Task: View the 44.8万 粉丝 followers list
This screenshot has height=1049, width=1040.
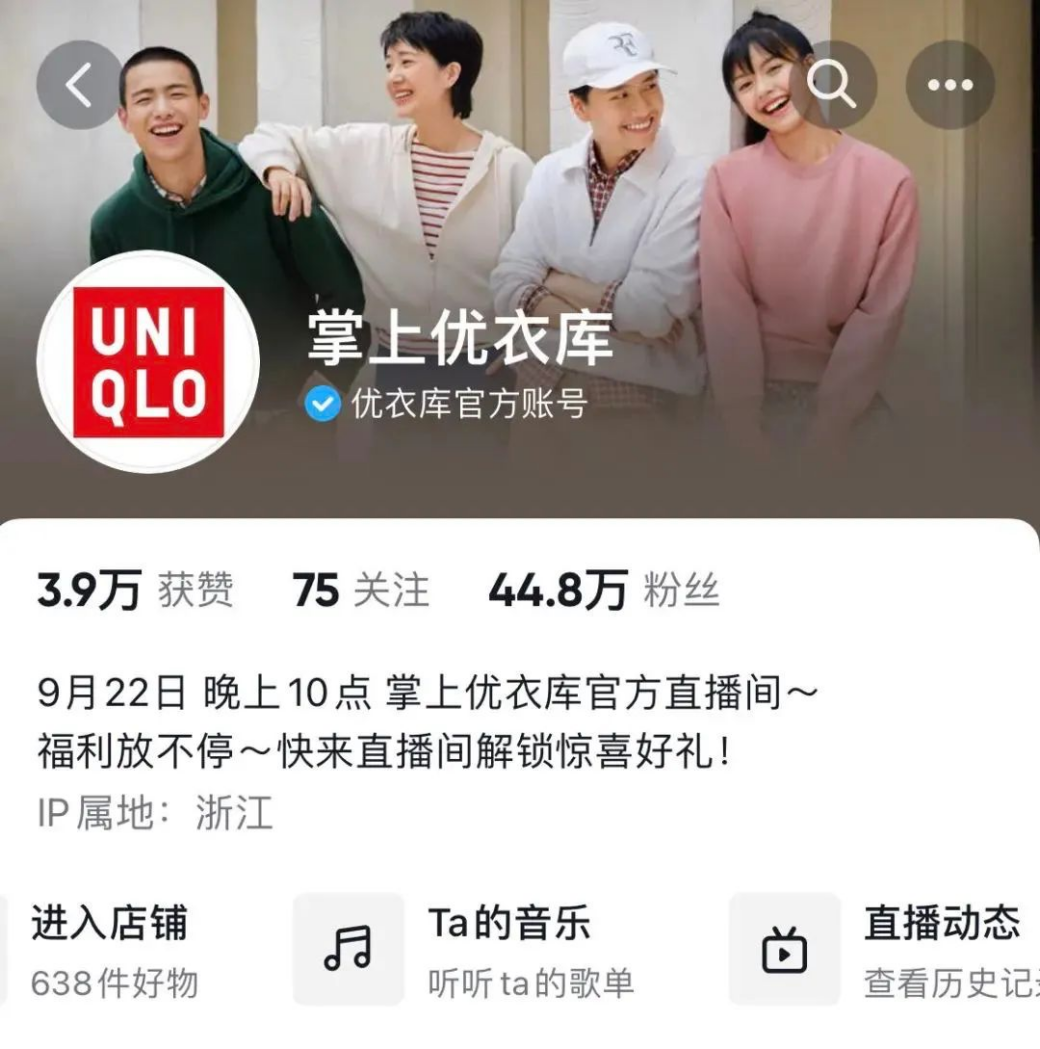Action: [x=603, y=591]
